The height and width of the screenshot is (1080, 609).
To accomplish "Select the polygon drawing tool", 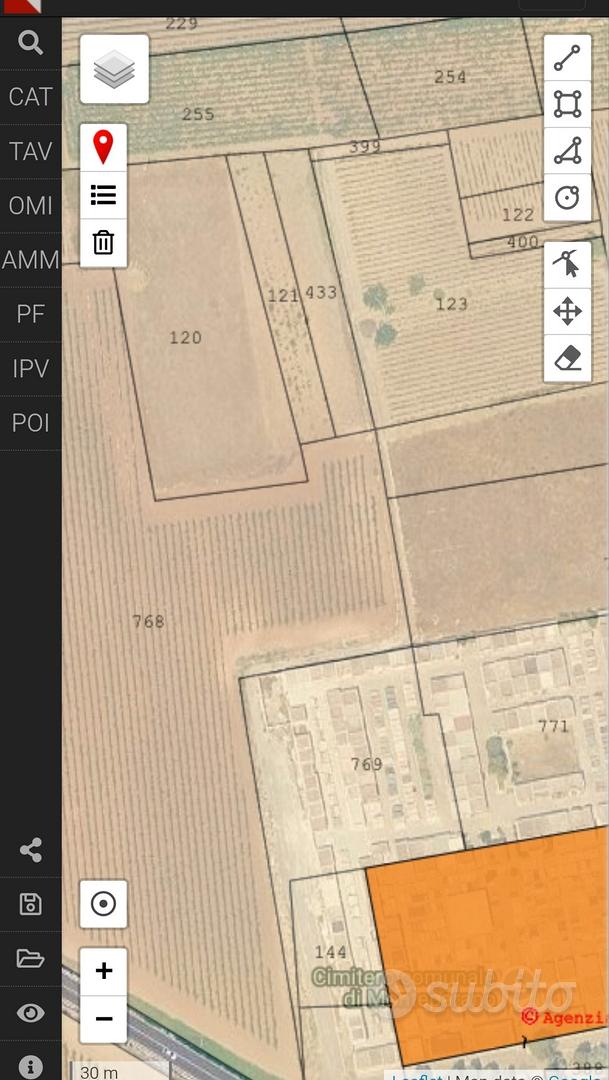I will (568, 151).
